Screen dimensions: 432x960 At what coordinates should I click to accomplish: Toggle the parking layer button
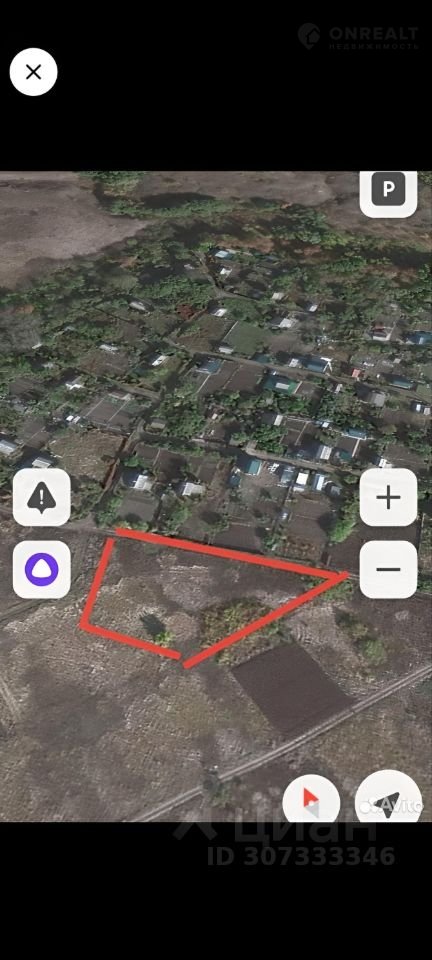(x=388, y=193)
